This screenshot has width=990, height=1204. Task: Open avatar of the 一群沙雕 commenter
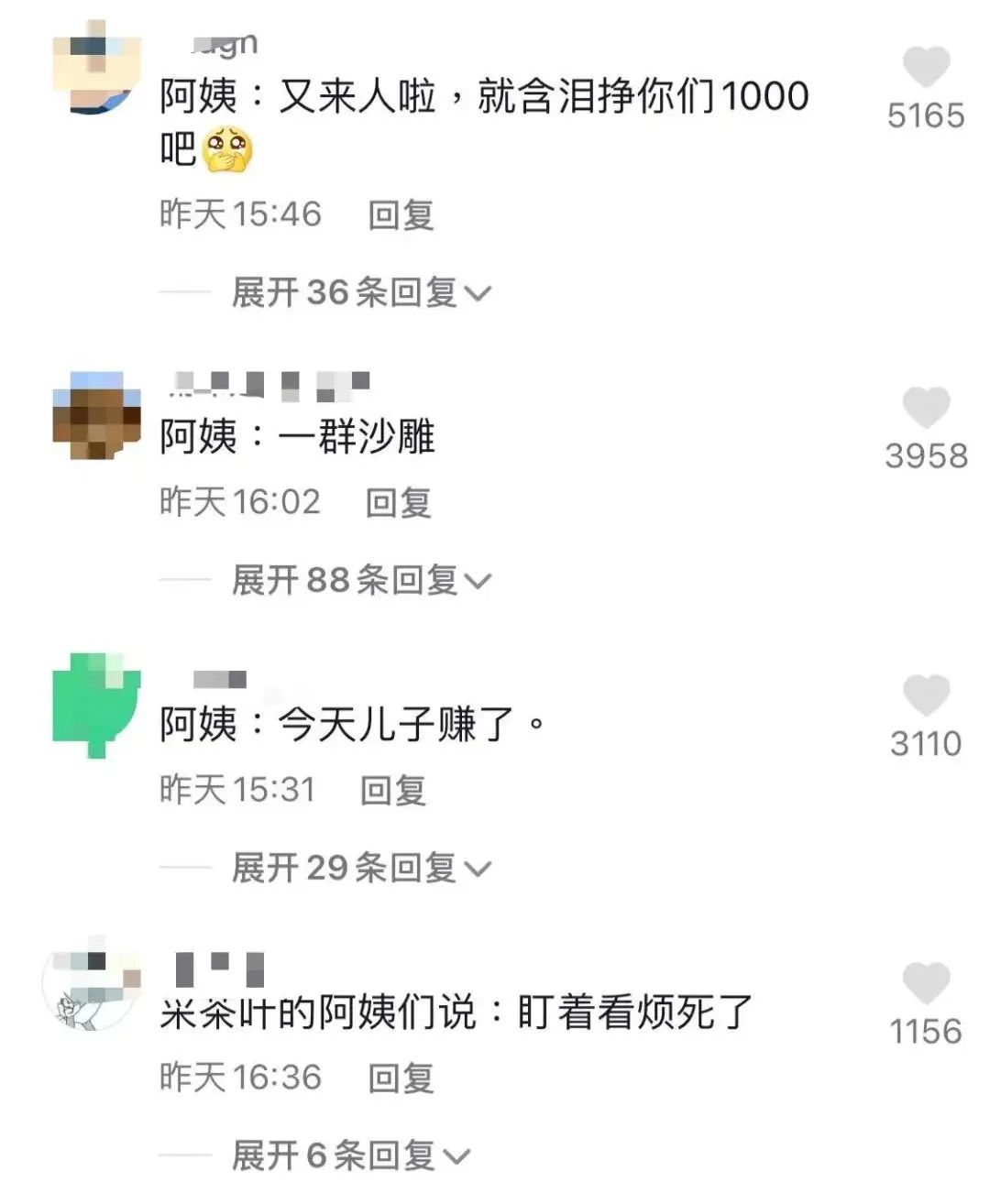[x=96, y=416]
